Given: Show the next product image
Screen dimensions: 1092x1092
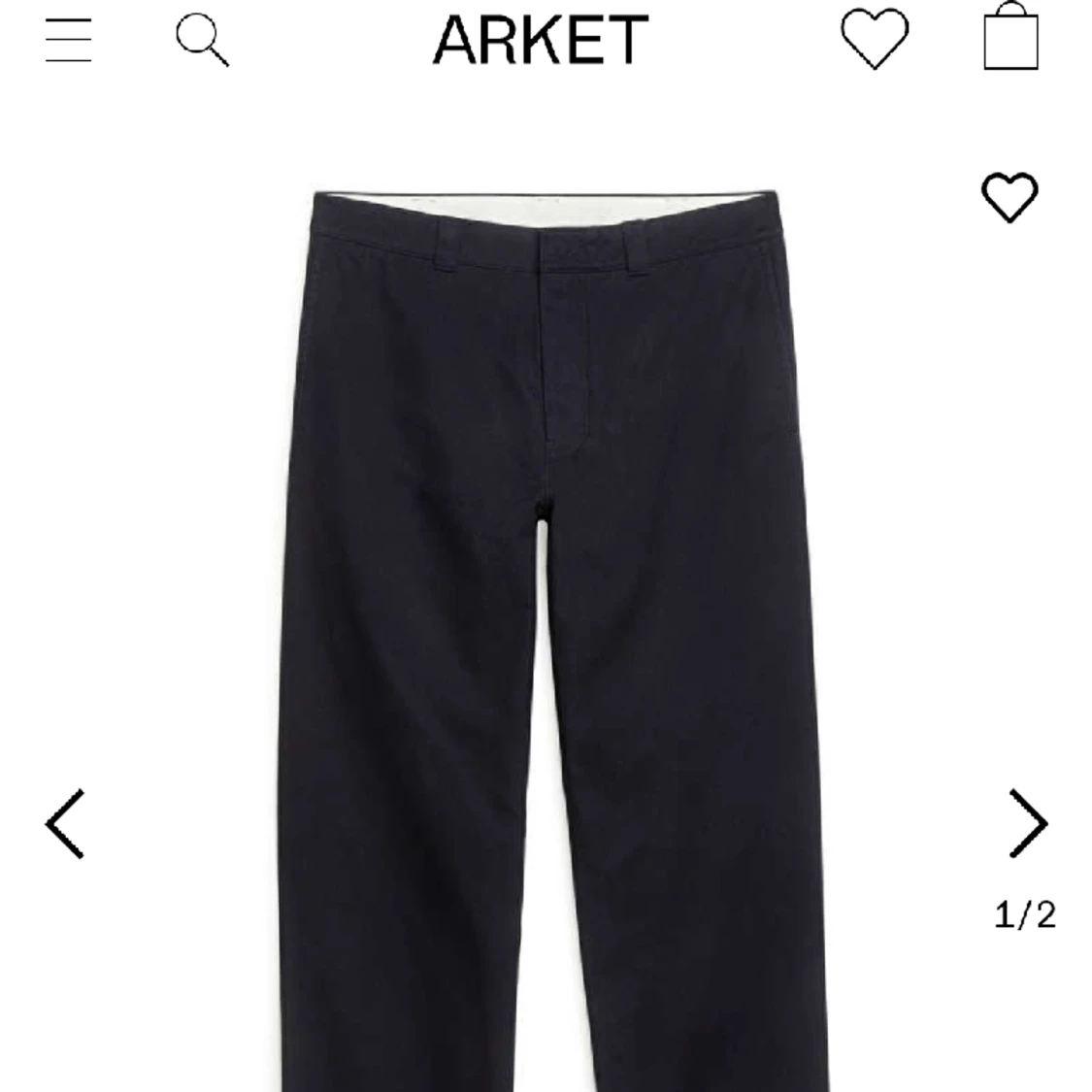Looking at the screenshot, I should pyautogui.click(x=1027, y=823).
